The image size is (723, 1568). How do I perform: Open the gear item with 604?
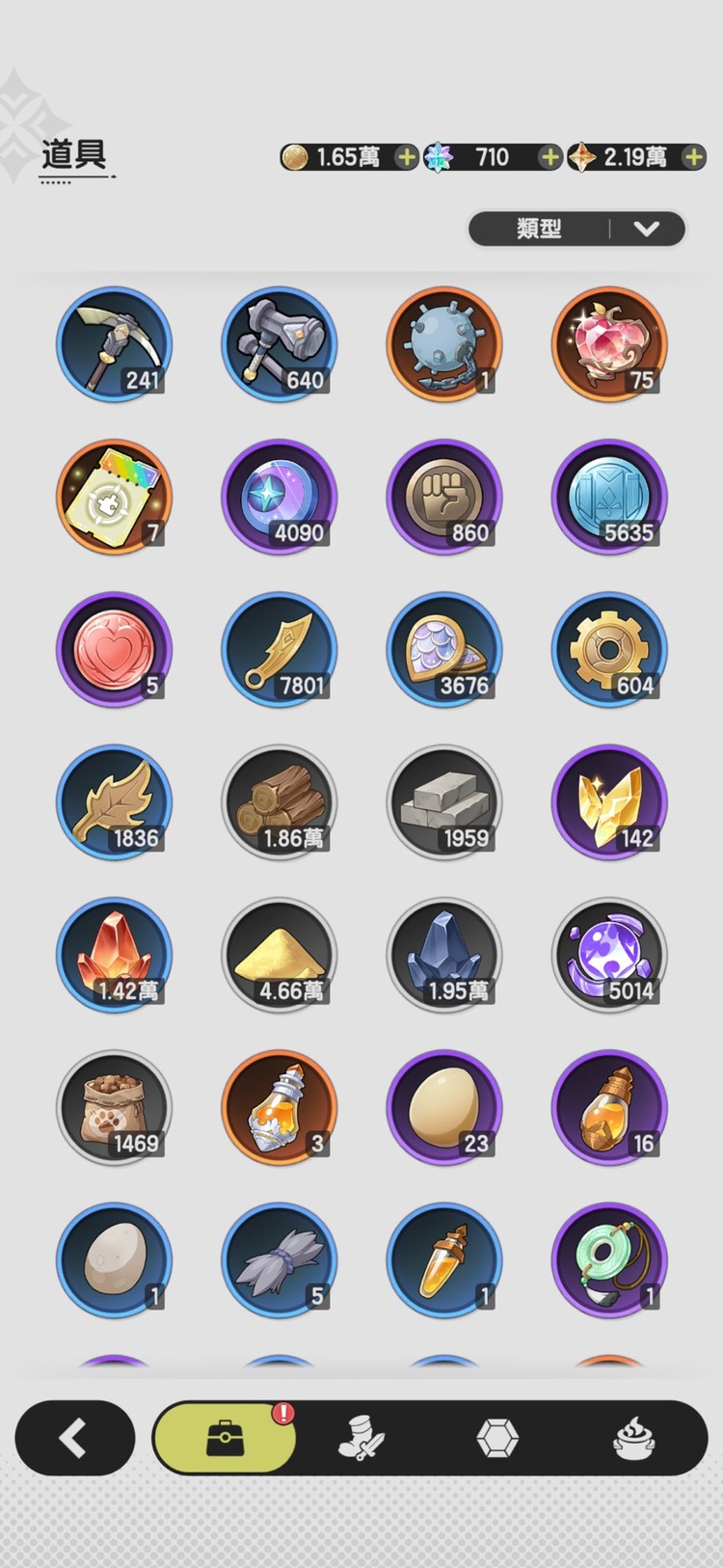point(609,650)
